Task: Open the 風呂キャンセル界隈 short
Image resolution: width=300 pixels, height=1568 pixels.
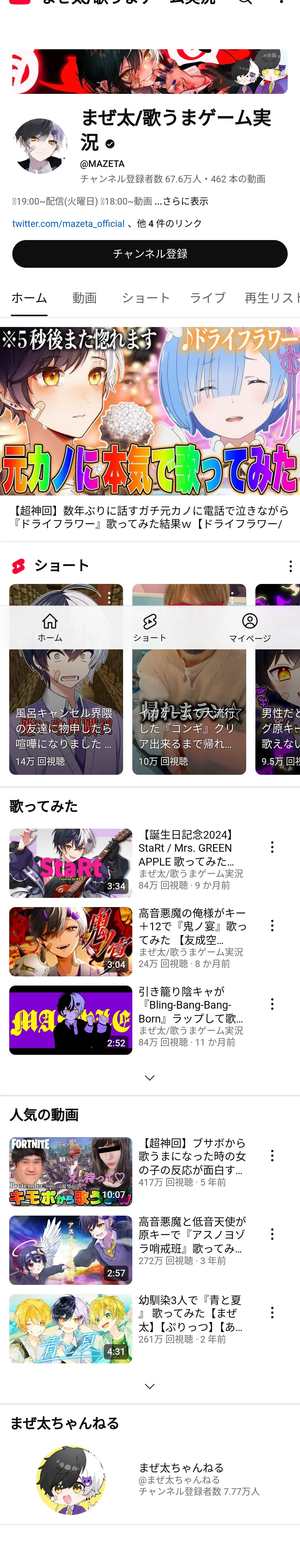Action: [x=66, y=679]
